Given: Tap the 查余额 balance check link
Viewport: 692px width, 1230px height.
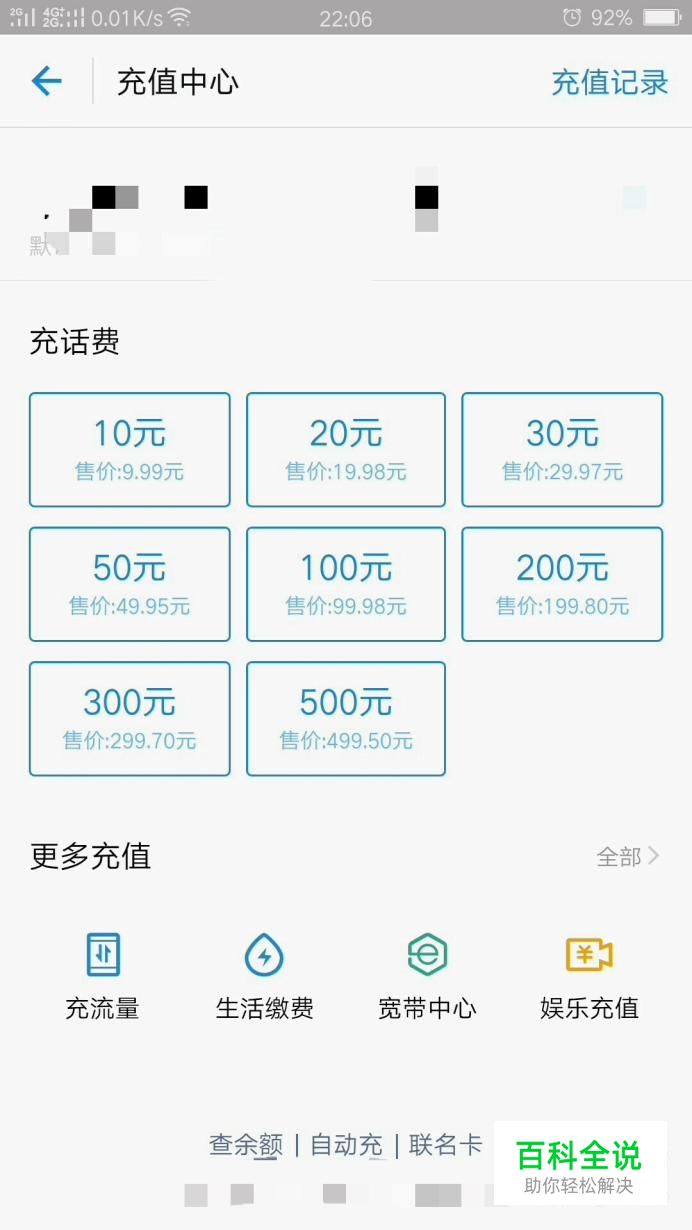Looking at the screenshot, I should 246,1145.
